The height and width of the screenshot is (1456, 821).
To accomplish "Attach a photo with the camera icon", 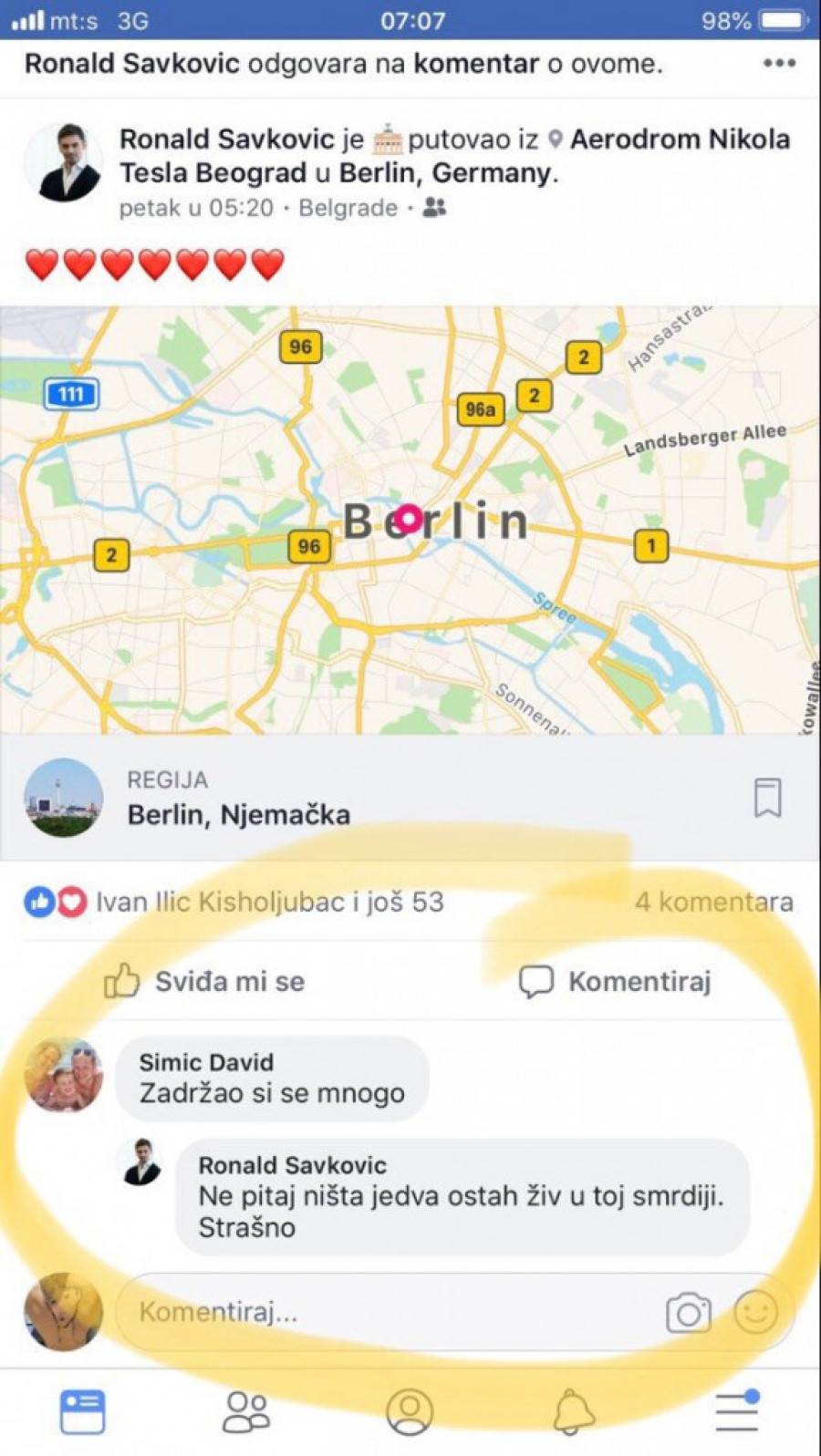I will tap(688, 1313).
